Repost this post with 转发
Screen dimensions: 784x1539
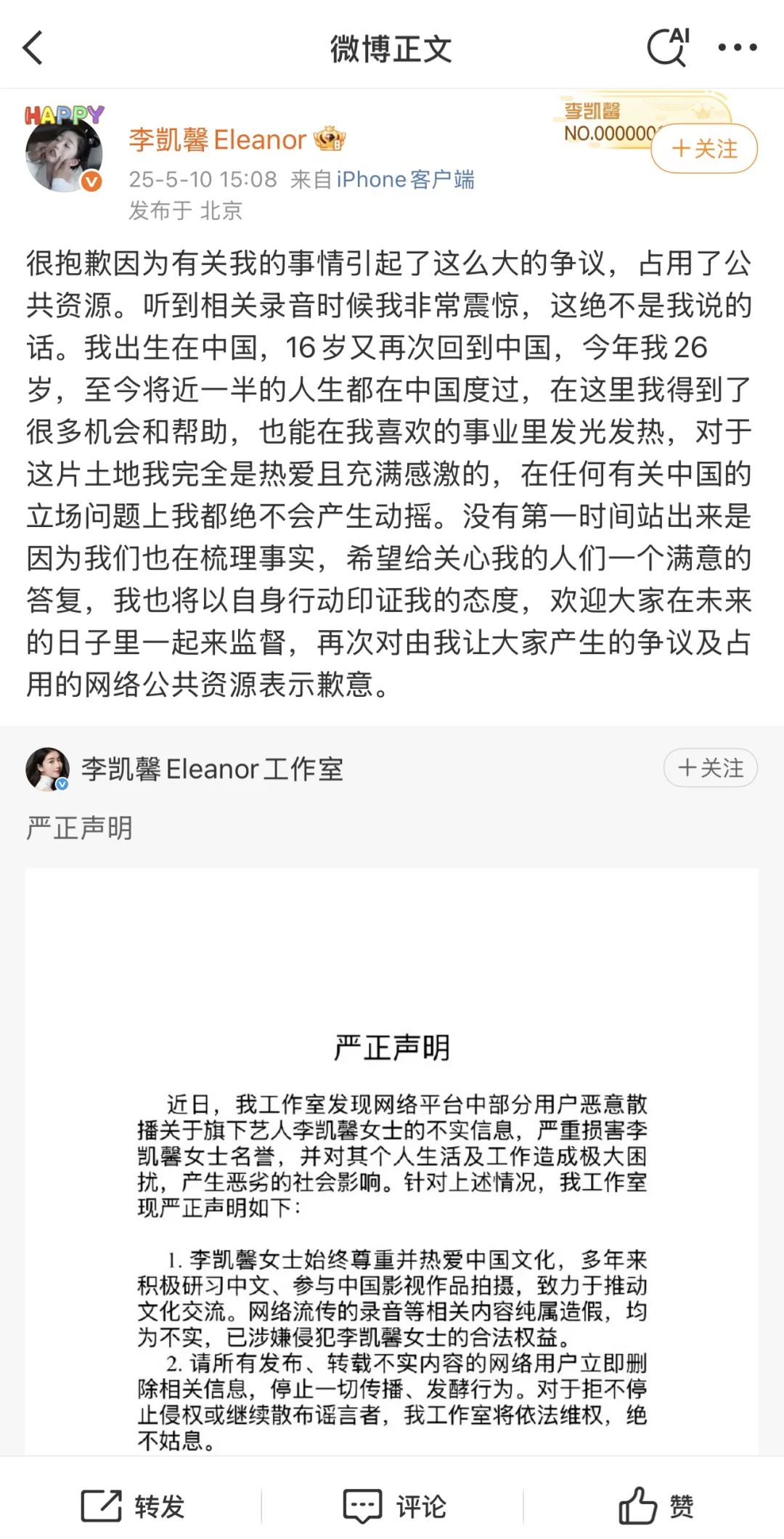(x=133, y=1506)
